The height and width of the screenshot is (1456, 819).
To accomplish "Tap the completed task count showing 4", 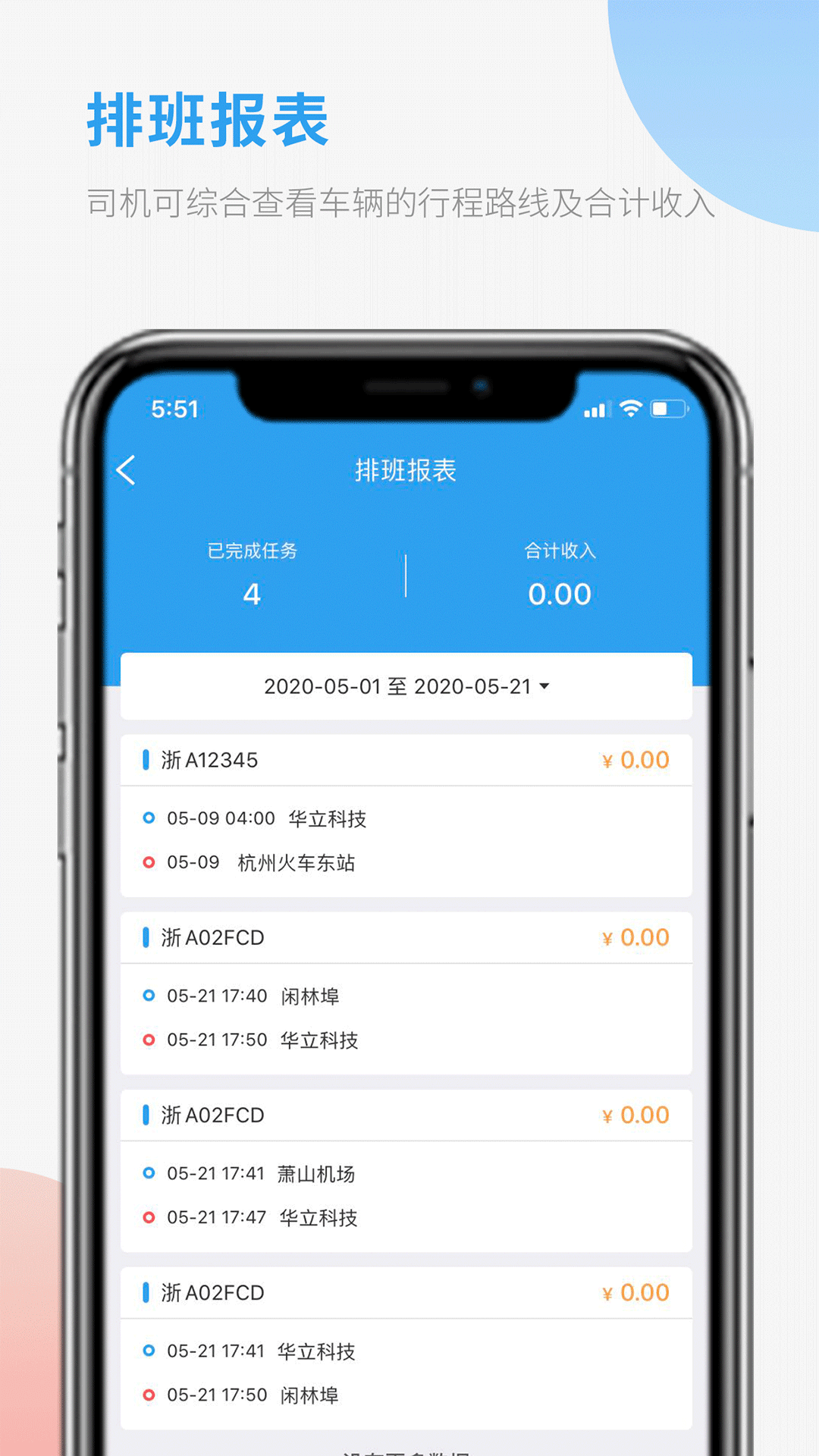I will click(x=253, y=595).
